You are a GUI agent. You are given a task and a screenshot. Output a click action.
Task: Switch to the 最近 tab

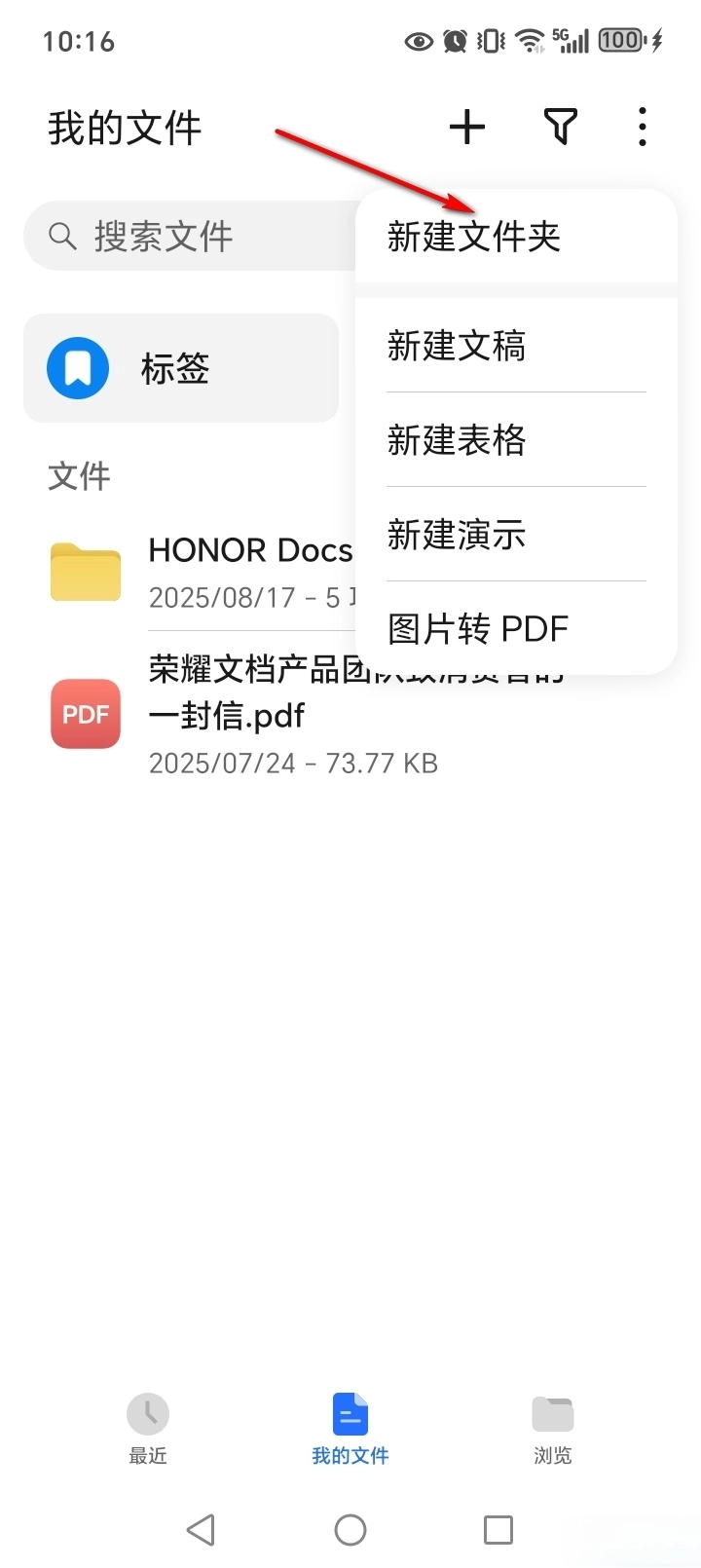pyautogui.click(x=148, y=1428)
